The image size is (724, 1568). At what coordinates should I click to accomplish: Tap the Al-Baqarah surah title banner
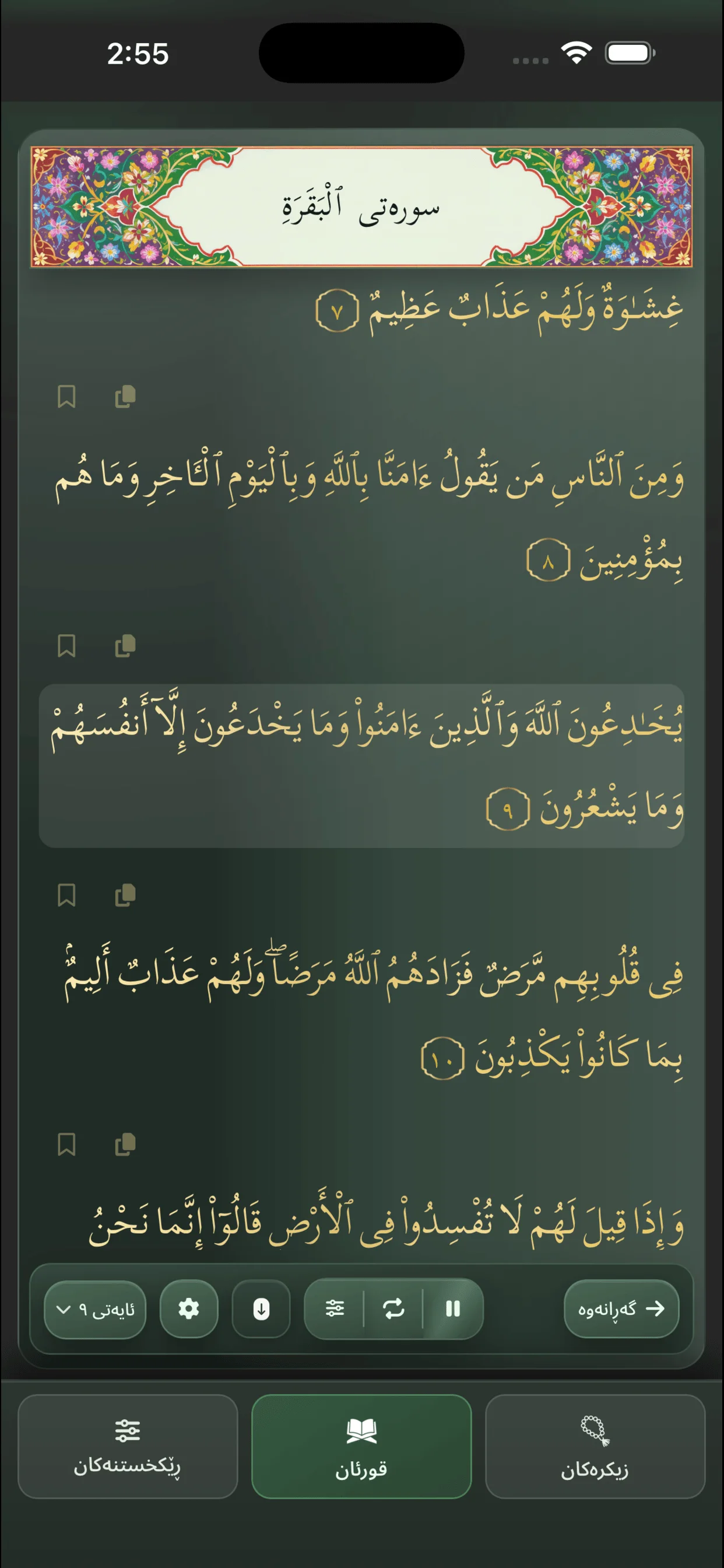(361, 207)
